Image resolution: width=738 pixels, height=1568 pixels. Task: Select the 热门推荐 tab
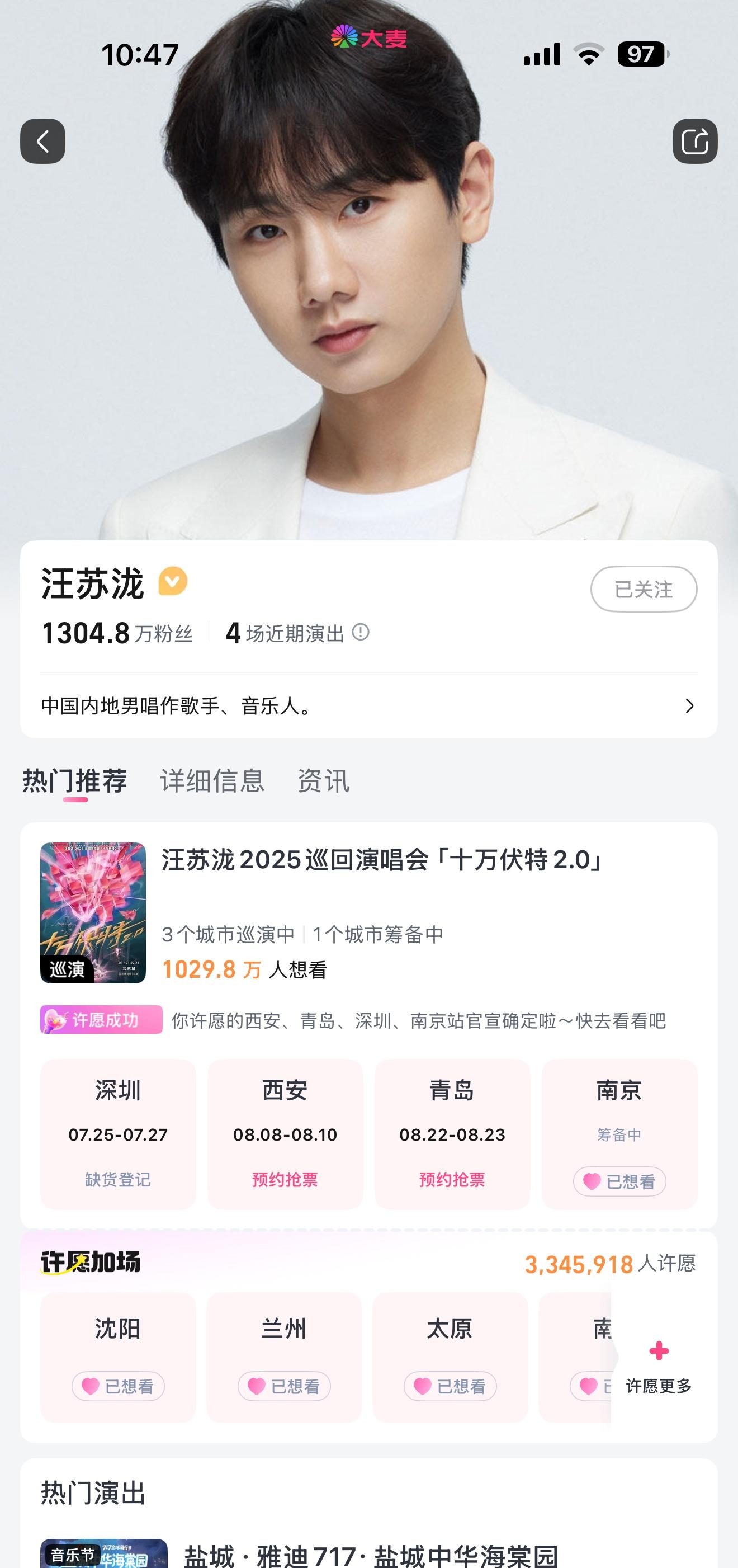point(75,780)
